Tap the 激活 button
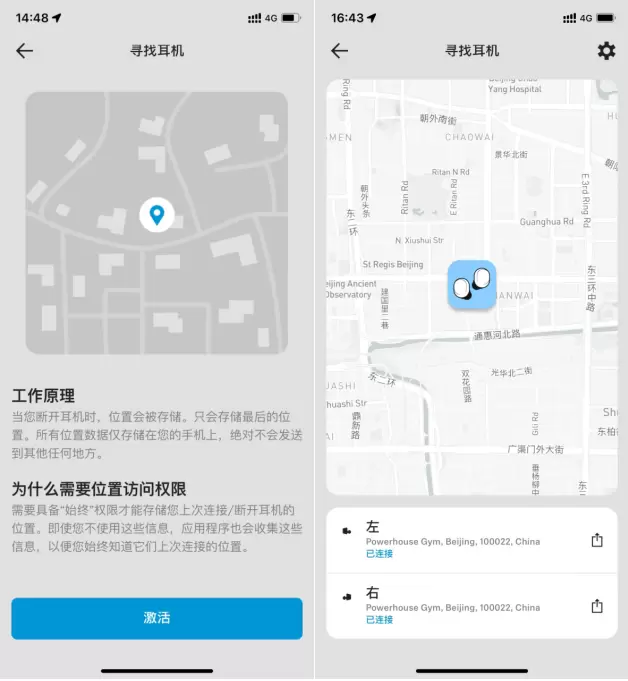628x681 pixels. pyautogui.click(x=156, y=618)
